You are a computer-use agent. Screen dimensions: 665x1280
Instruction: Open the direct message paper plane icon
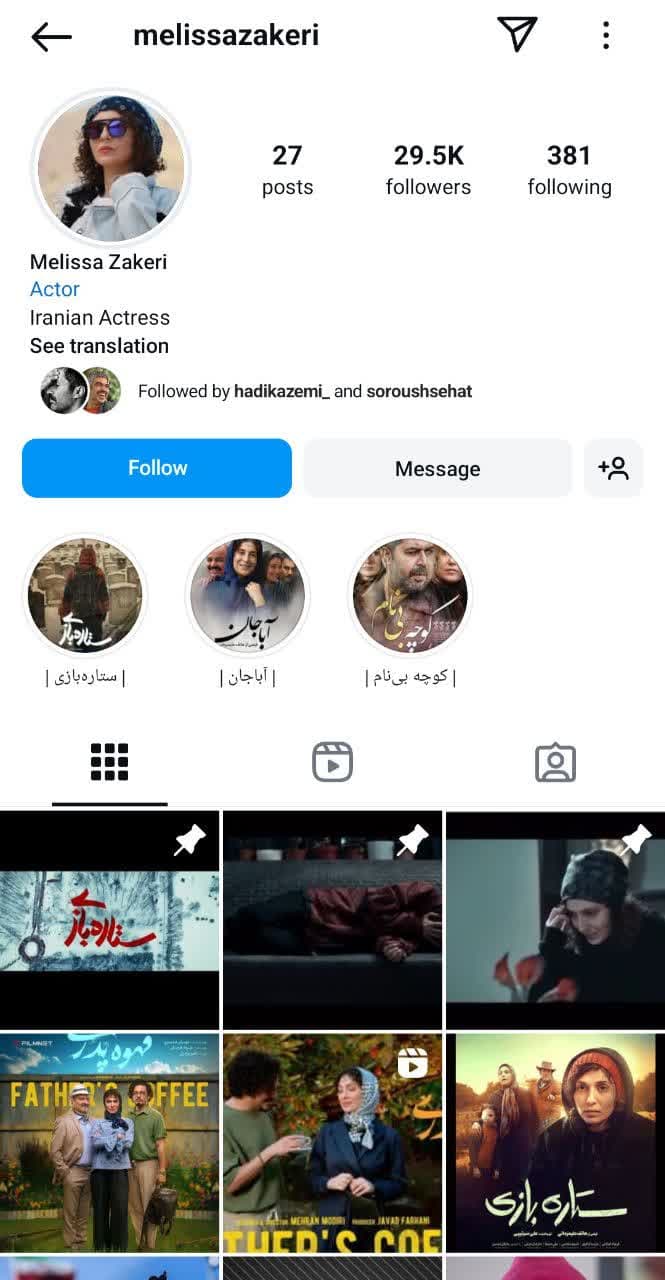pos(517,35)
